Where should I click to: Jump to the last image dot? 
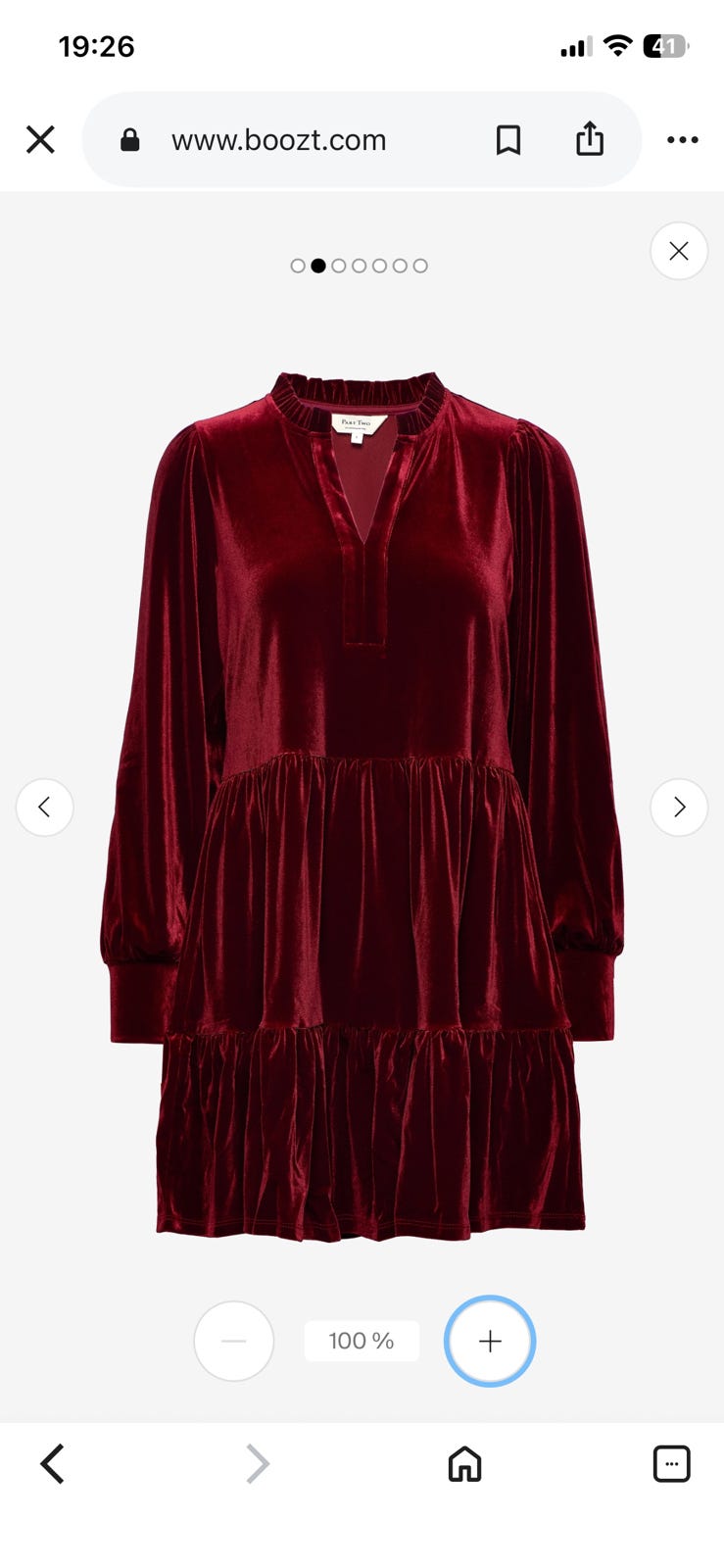click(x=420, y=266)
